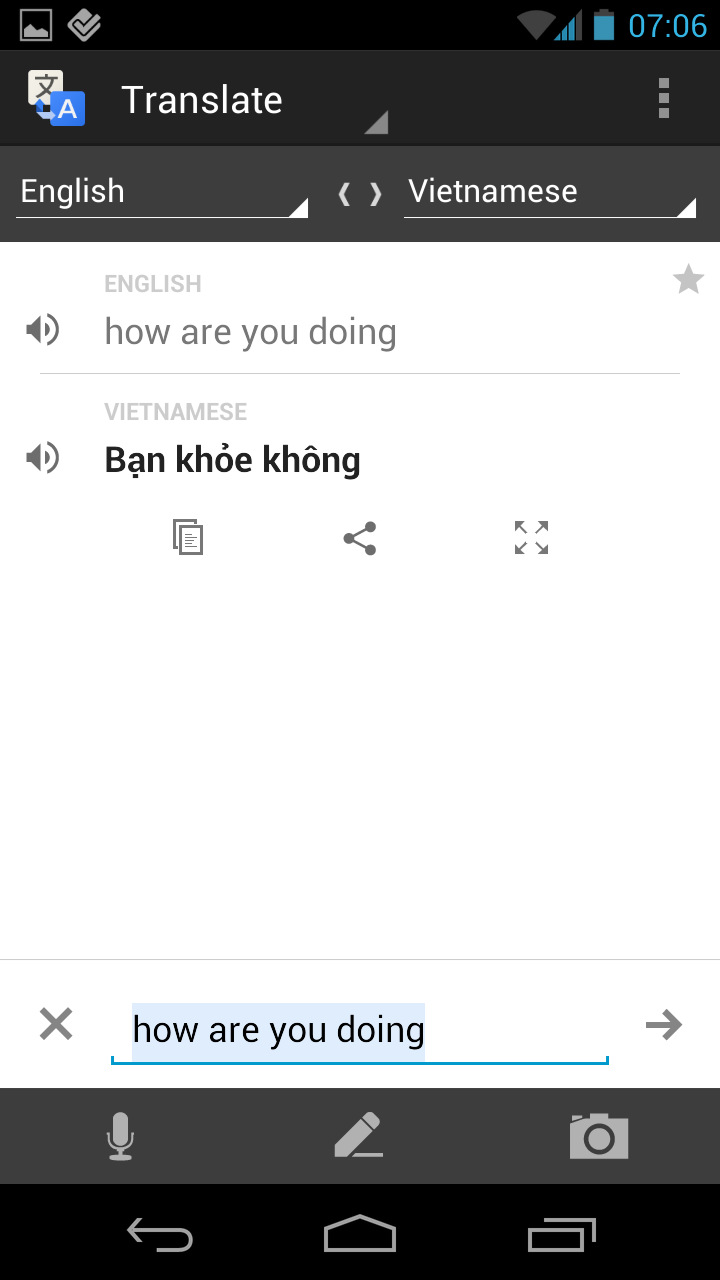Open the Translate title dropdown
The height and width of the screenshot is (1280, 720).
coord(250,101)
